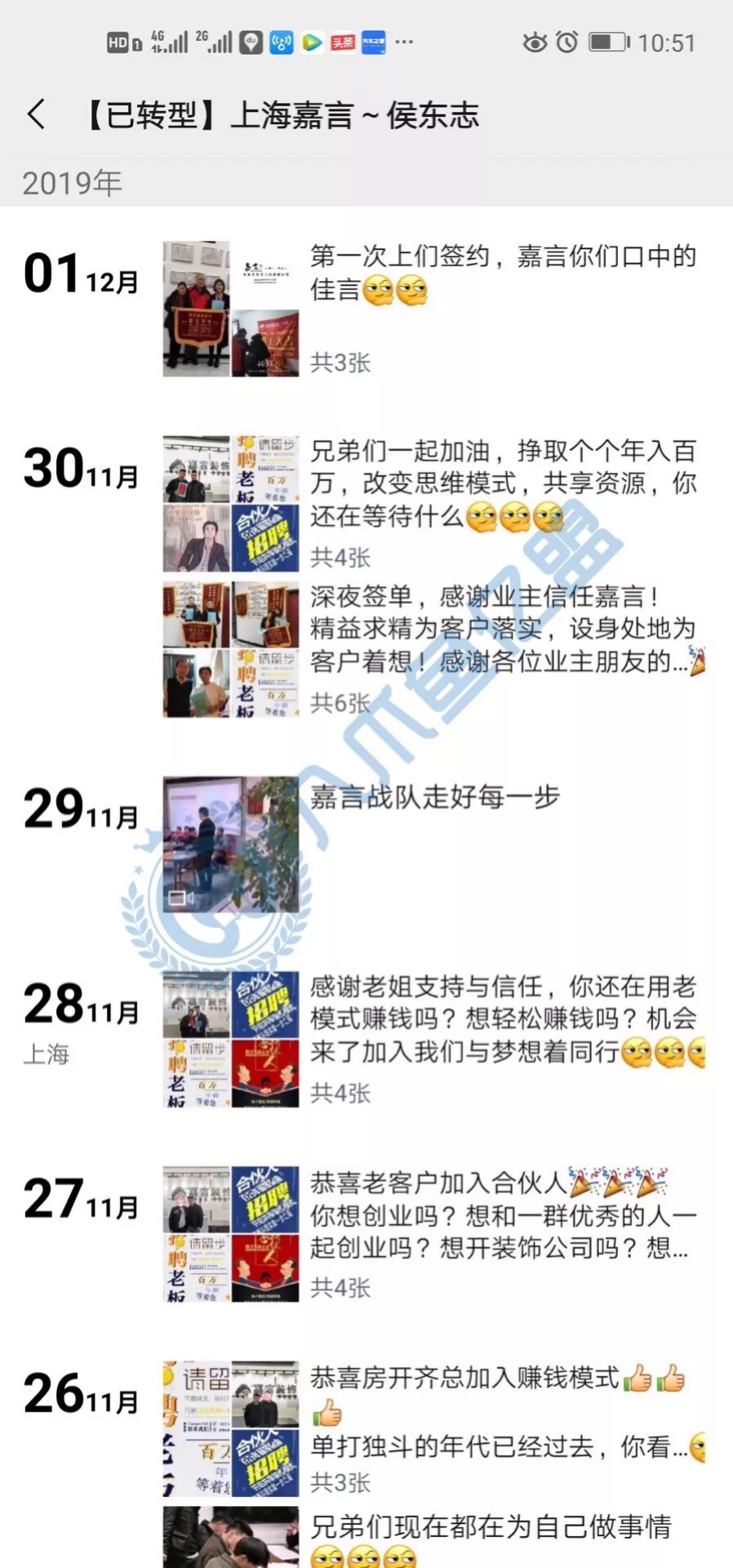The width and height of the screenshot is (733, 1568).
Task: Toggle eye comfort mode in the status bar
Action: point(536,41)
